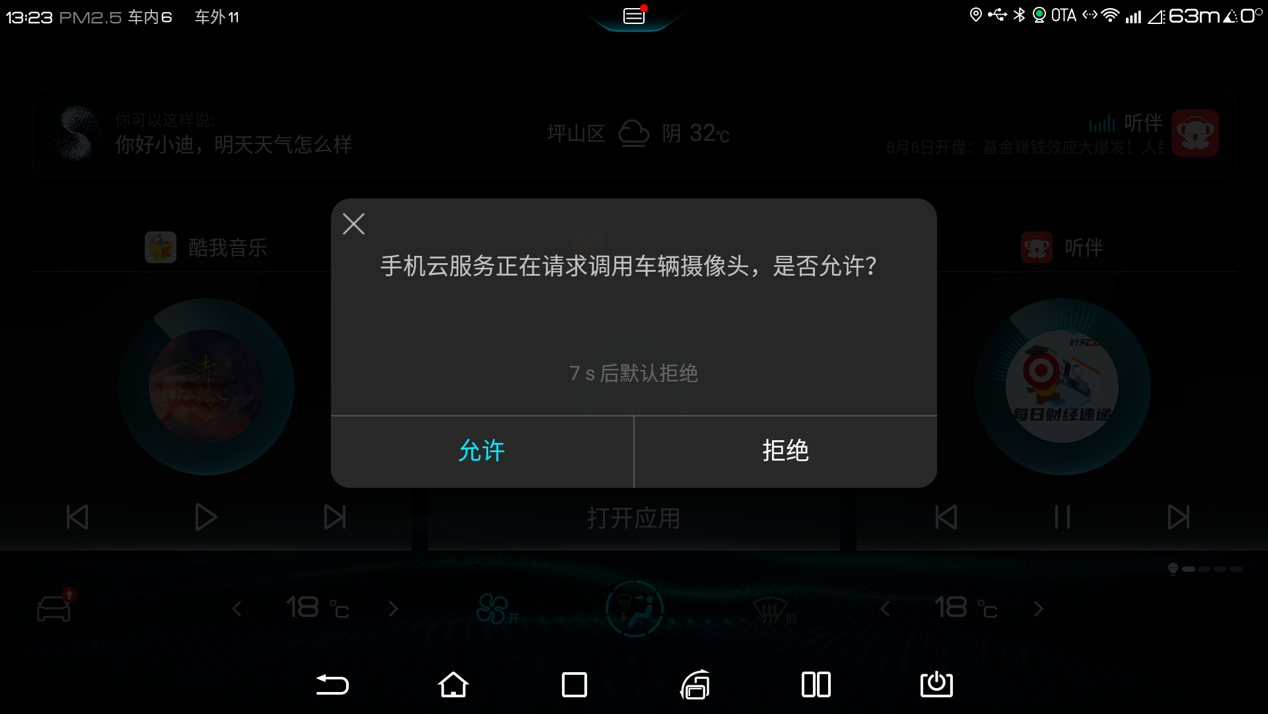Open the notification panel icon at top
The height and width of the screenshot is (714, 1268).
coord(634,16)
